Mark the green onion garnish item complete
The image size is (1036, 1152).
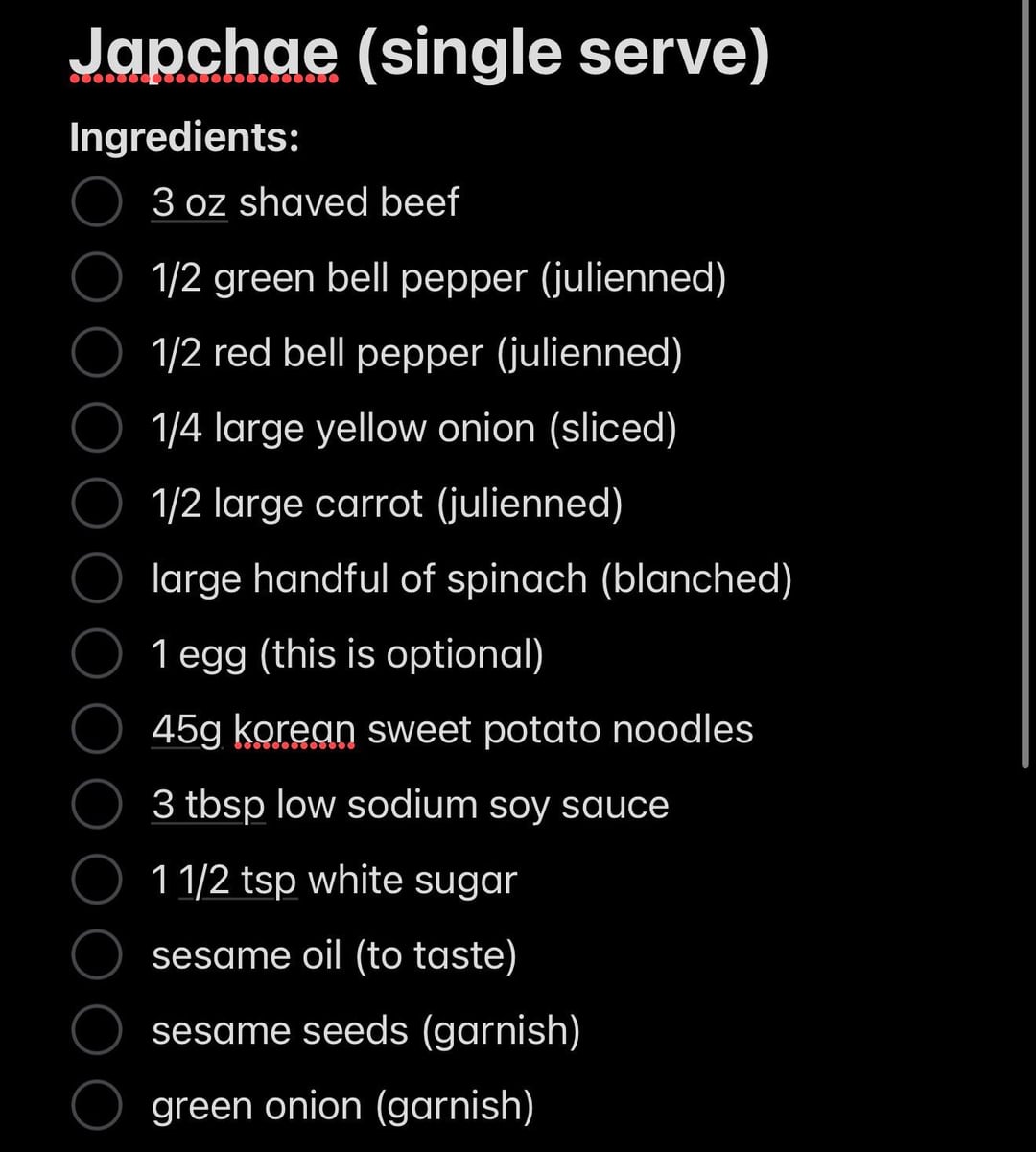[x=96, y=1105]
